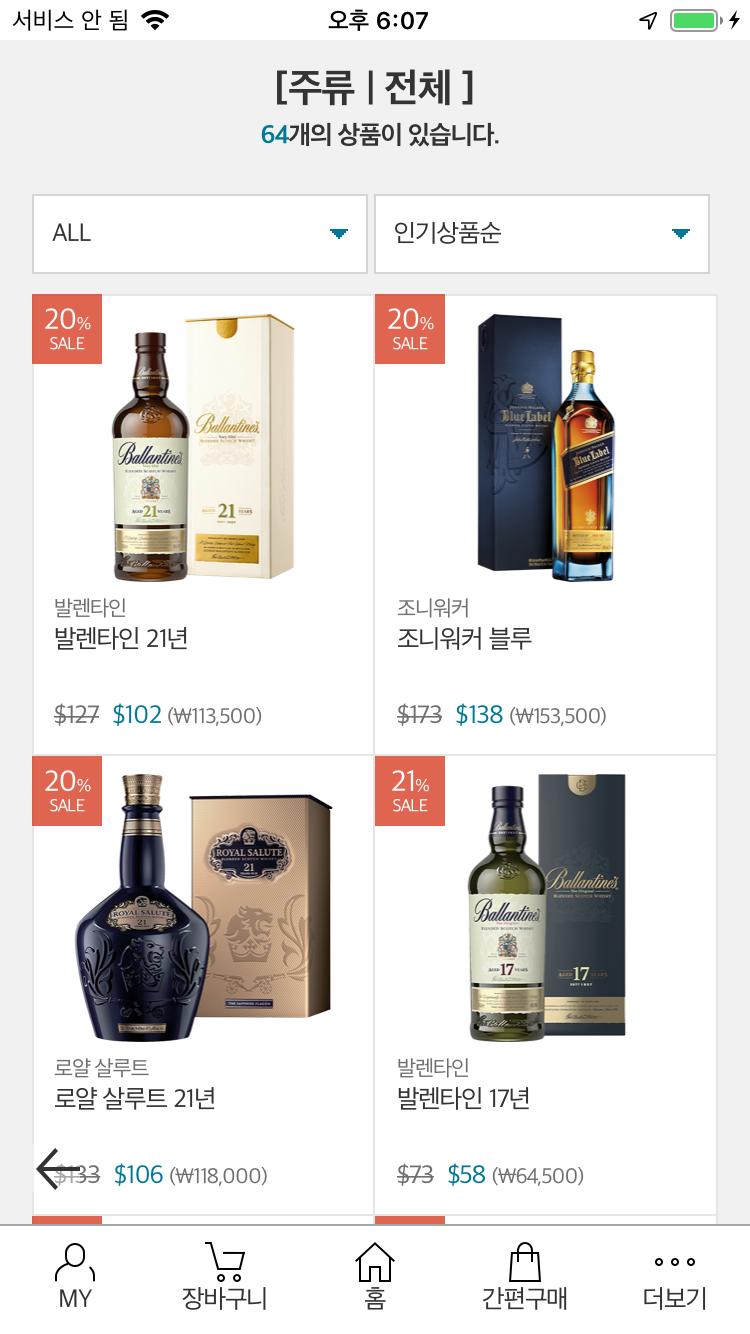Expand the ALL category dropdown

click(200, 234)
